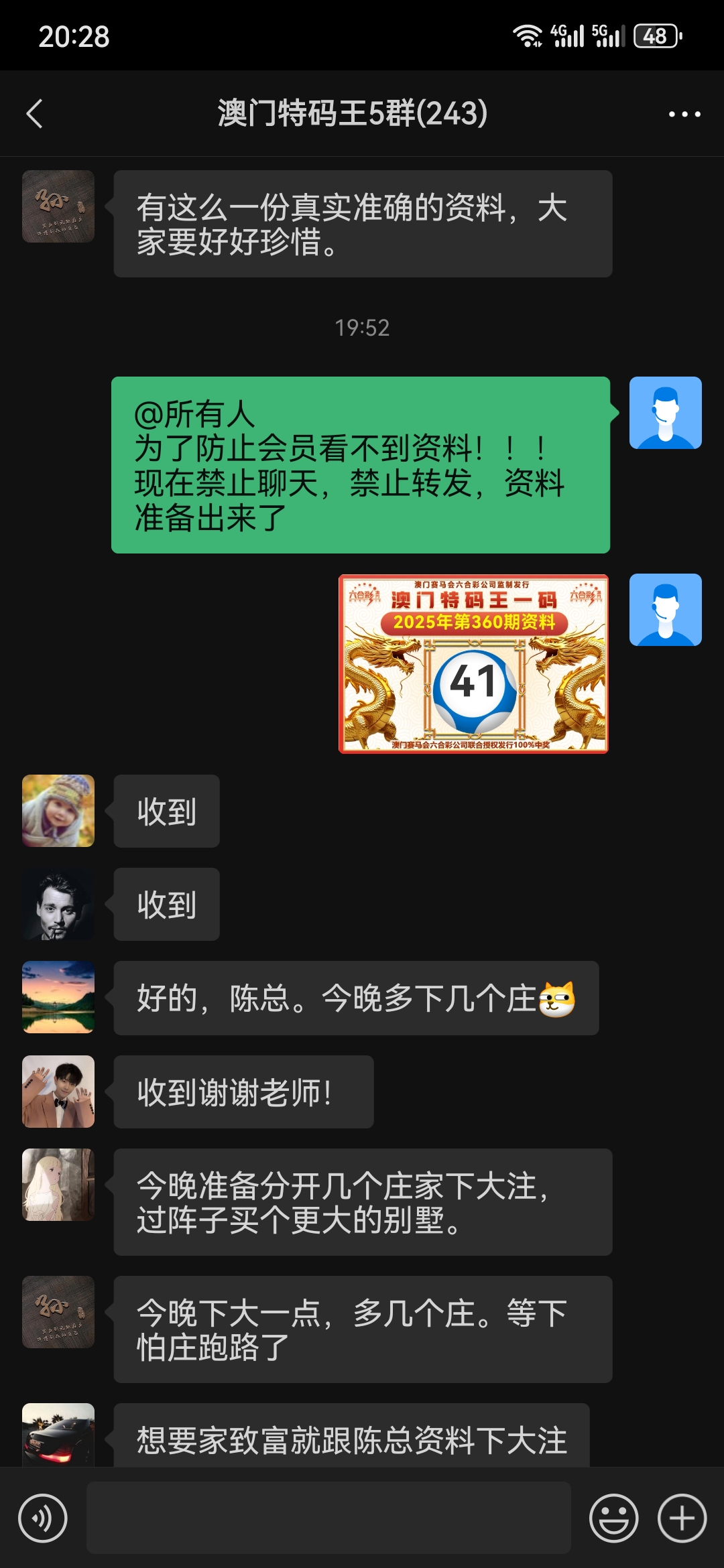View profile of the 买个更大的别墅 sender
The height and width of the screenshot is (1568, 724).
tap(58, 1185)
